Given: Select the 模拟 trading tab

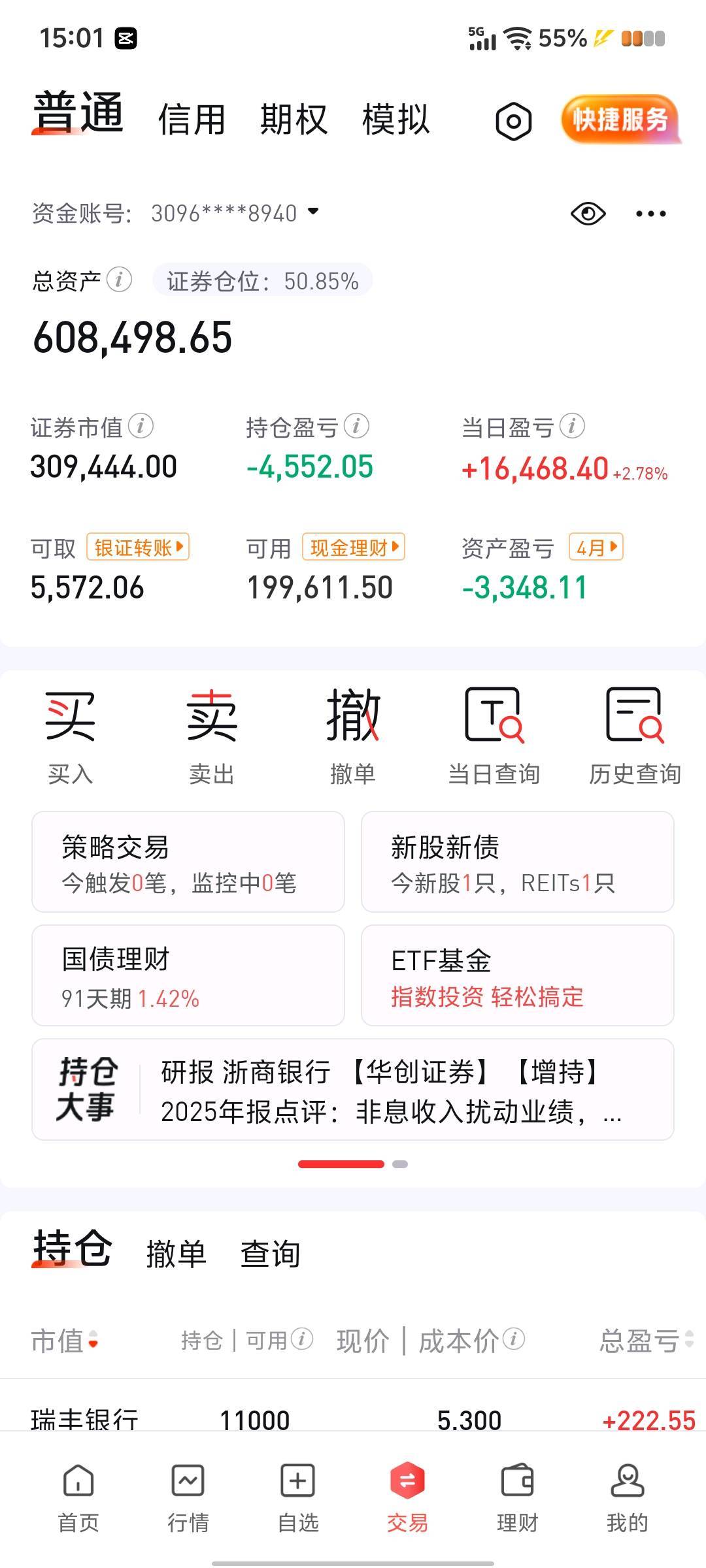Looking at the screenshot, I should [x=395, y=120].
